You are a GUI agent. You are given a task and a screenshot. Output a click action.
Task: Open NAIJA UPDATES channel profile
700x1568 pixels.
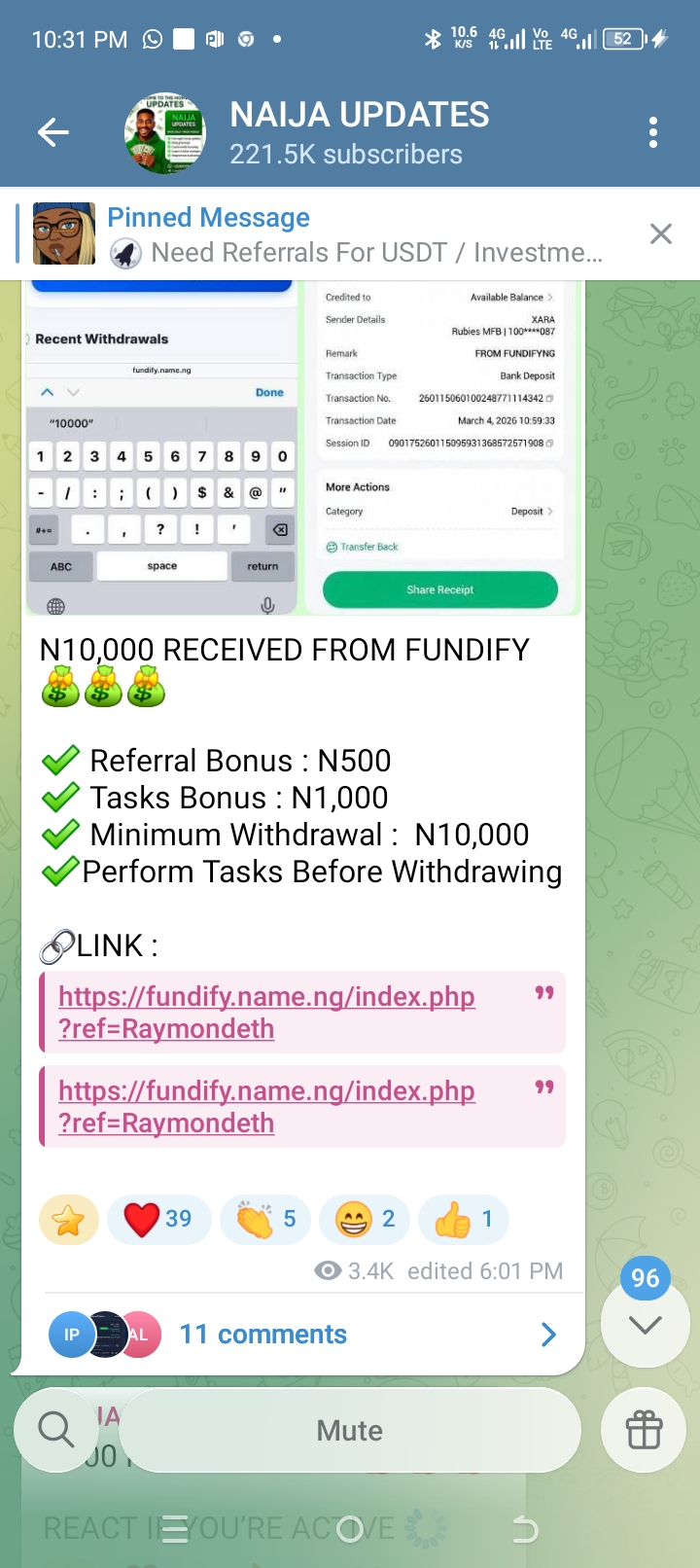point(358,132)
